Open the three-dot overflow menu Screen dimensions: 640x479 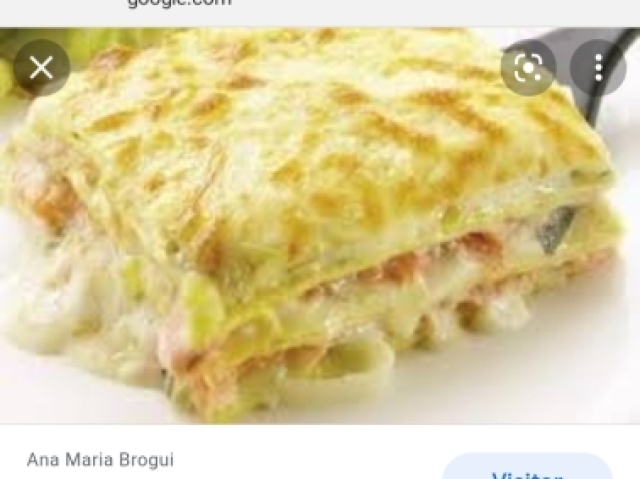pos(598,68)
